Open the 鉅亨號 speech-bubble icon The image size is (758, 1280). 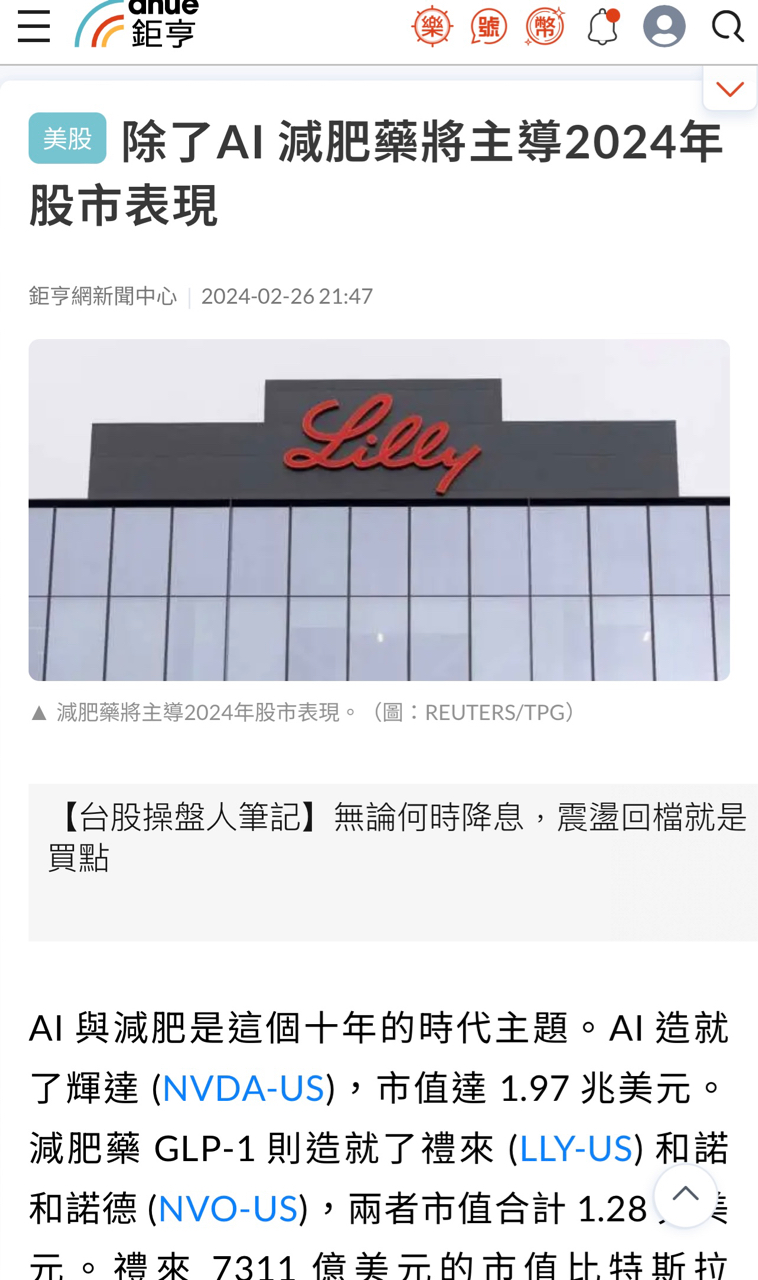(489, 27)
